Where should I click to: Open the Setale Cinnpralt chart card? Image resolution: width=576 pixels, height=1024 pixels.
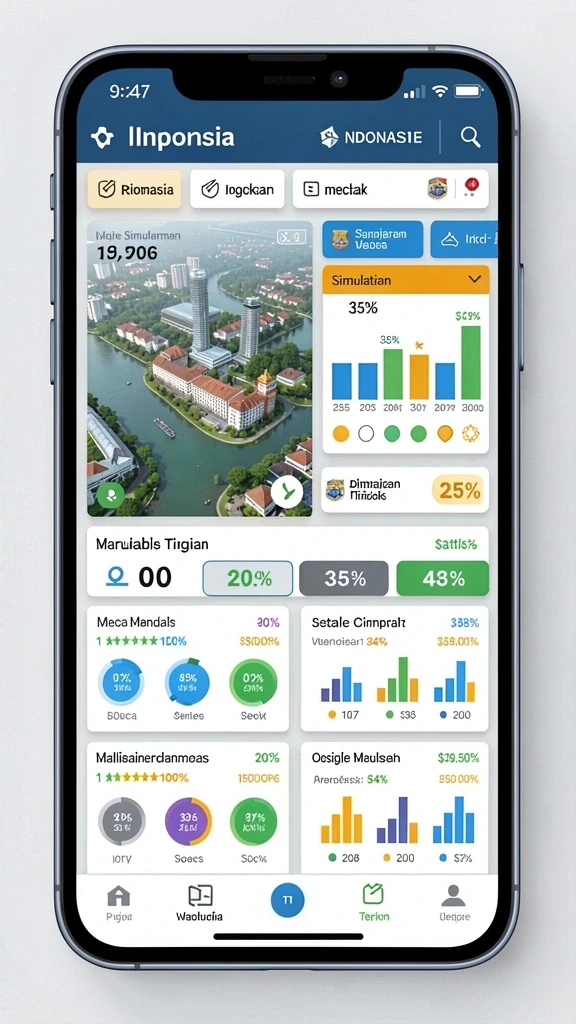[394, 668]
